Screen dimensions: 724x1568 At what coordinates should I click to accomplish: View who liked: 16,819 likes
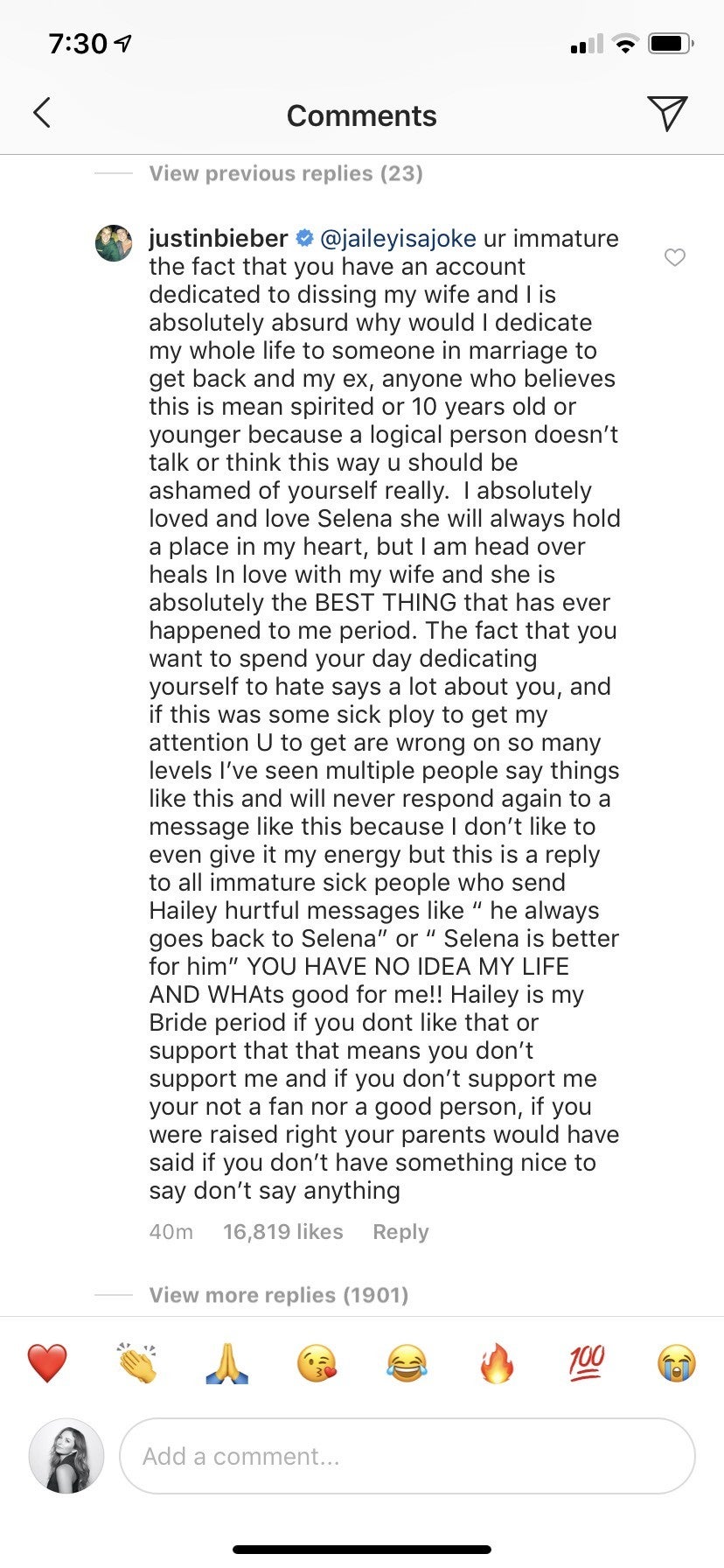pos(282,1232)
